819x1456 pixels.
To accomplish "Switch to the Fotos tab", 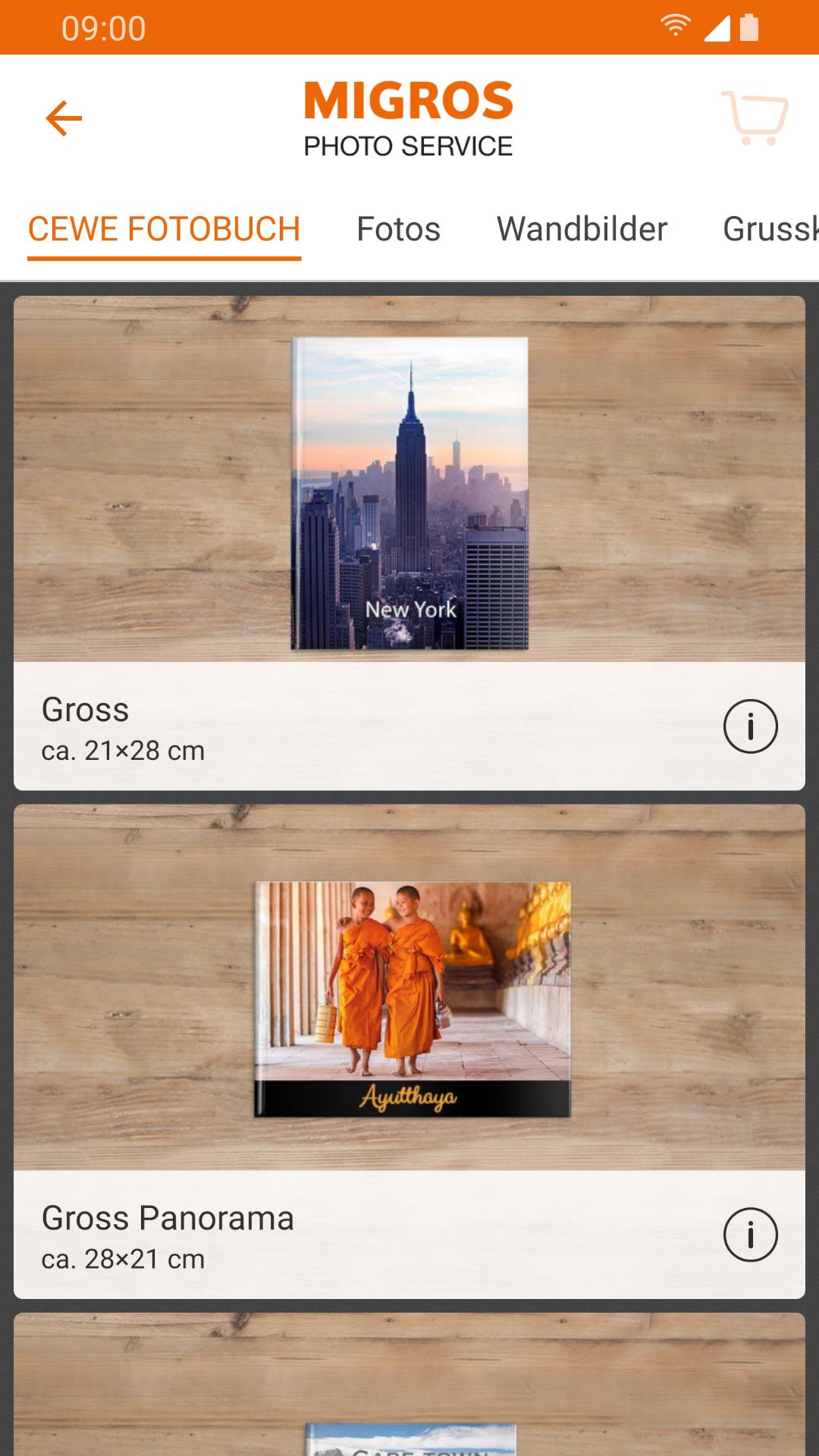I will tap(398, 229).
